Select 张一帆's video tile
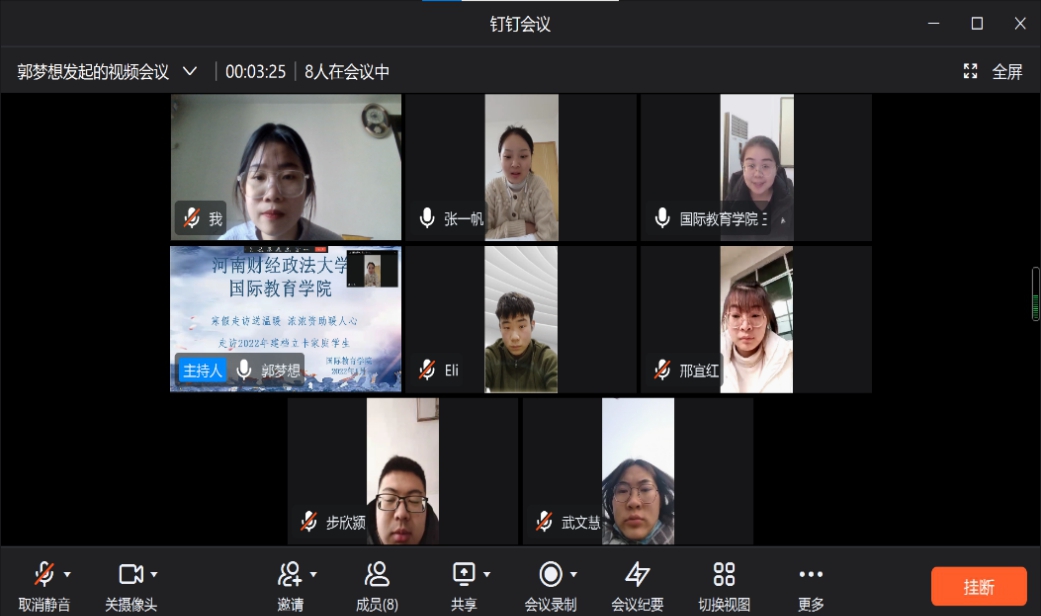The height and width of the screenshot is (616, 1041). 521,167
